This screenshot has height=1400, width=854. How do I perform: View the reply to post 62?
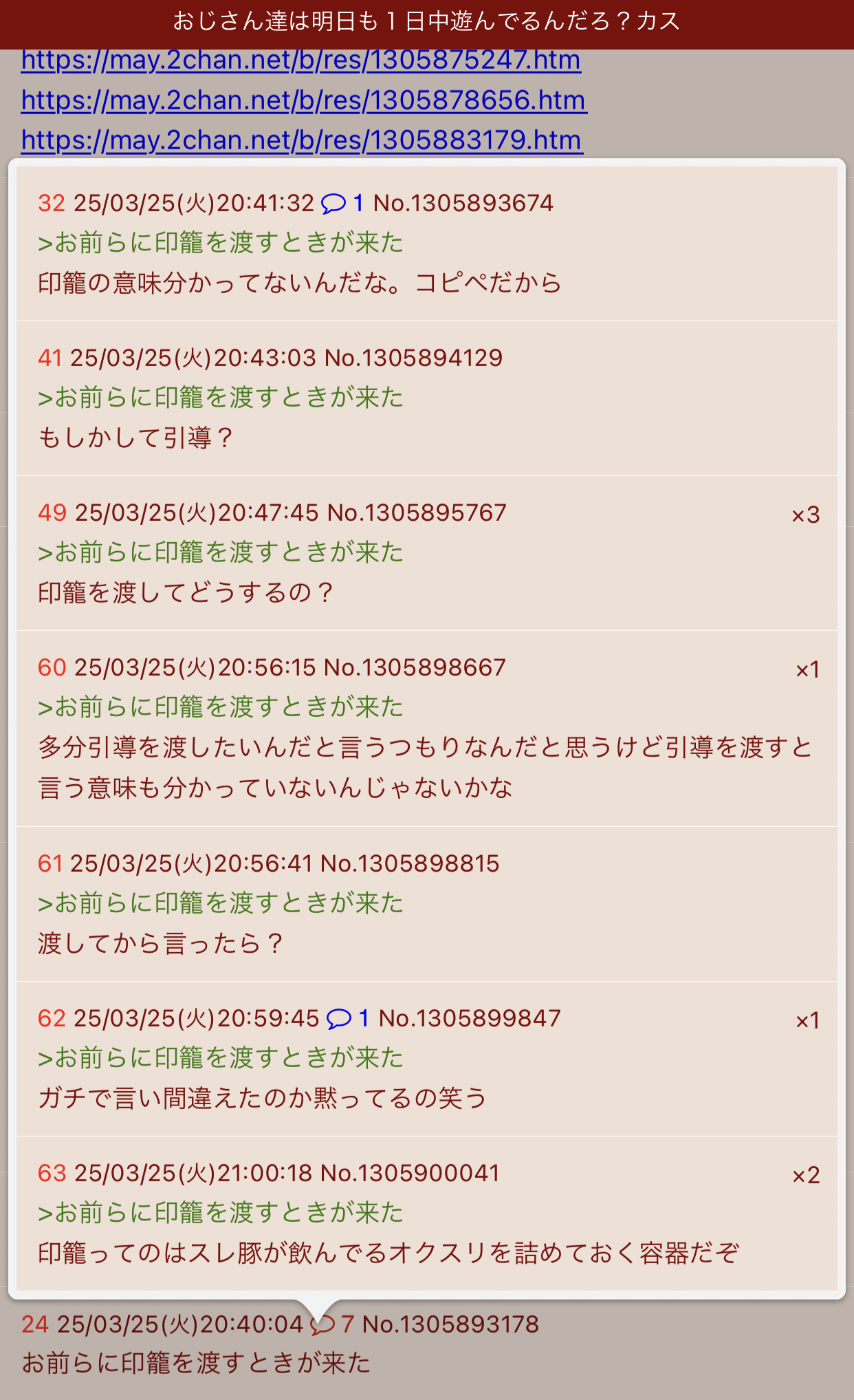pyautogui.click(x=347, y=1019)
